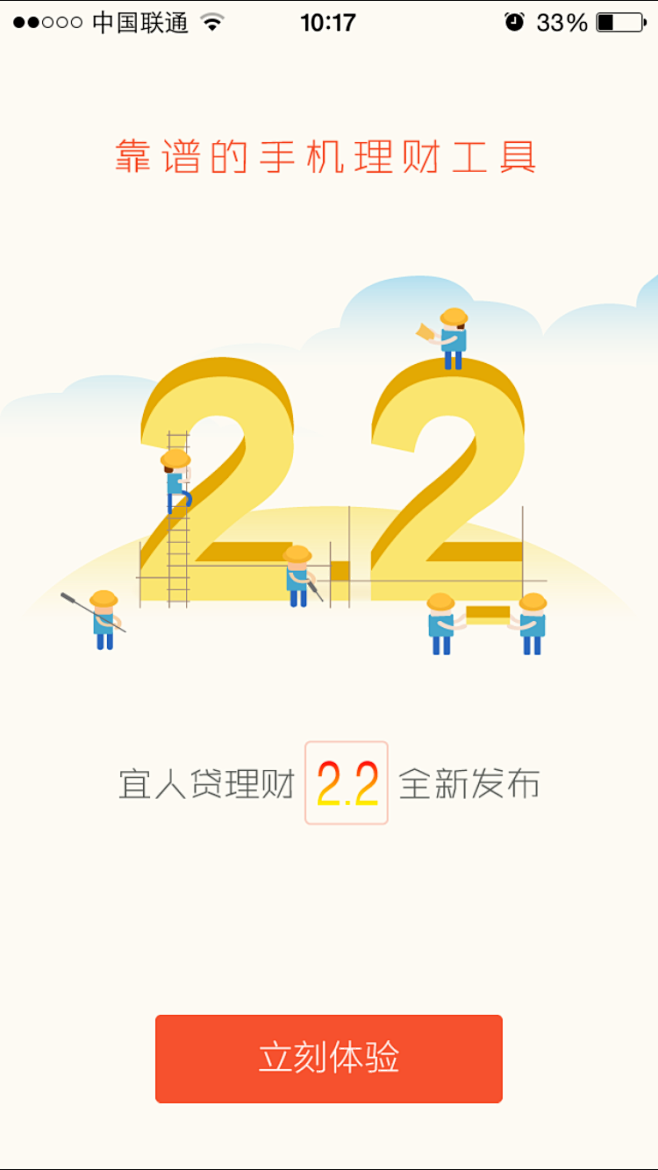Tap the 立刻体验 button
Viewport: 658px width, 1170px height.
coord(328,1058)
